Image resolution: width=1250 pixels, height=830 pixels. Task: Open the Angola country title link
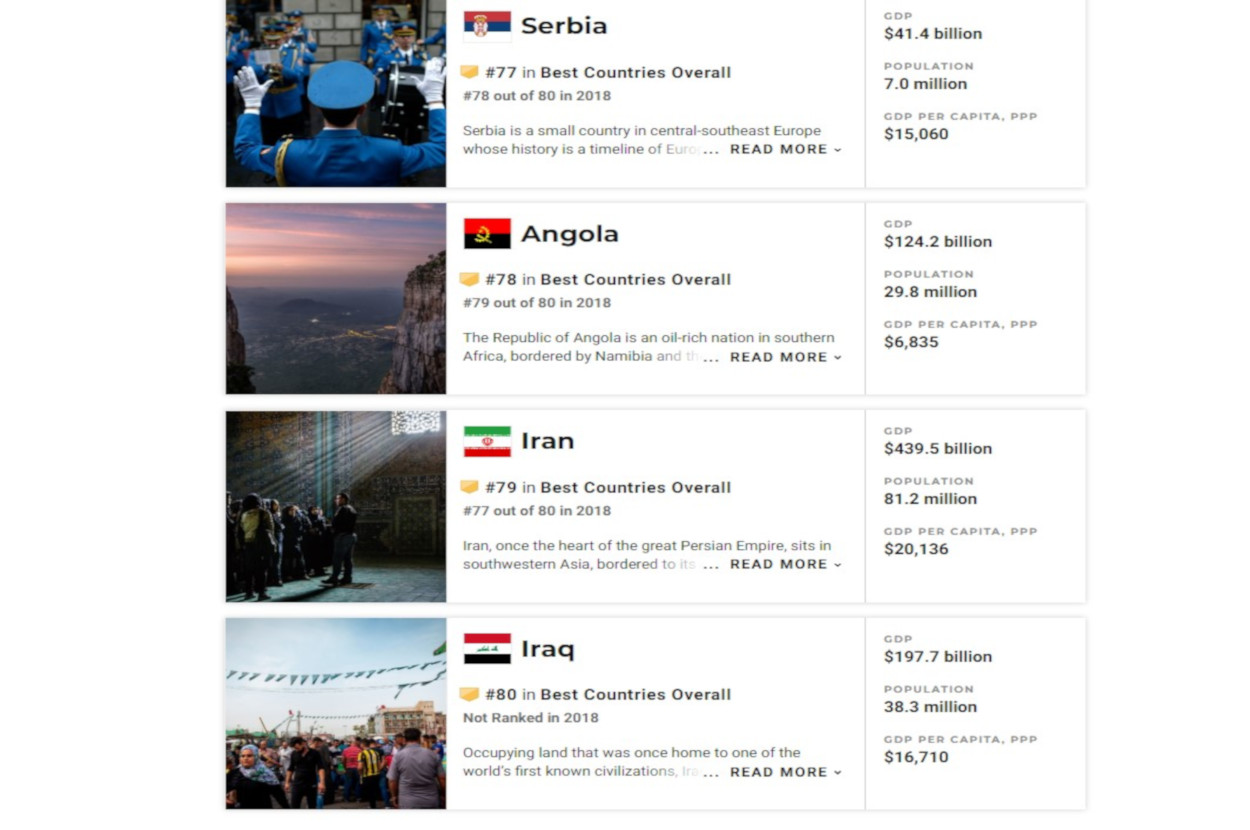569,234
